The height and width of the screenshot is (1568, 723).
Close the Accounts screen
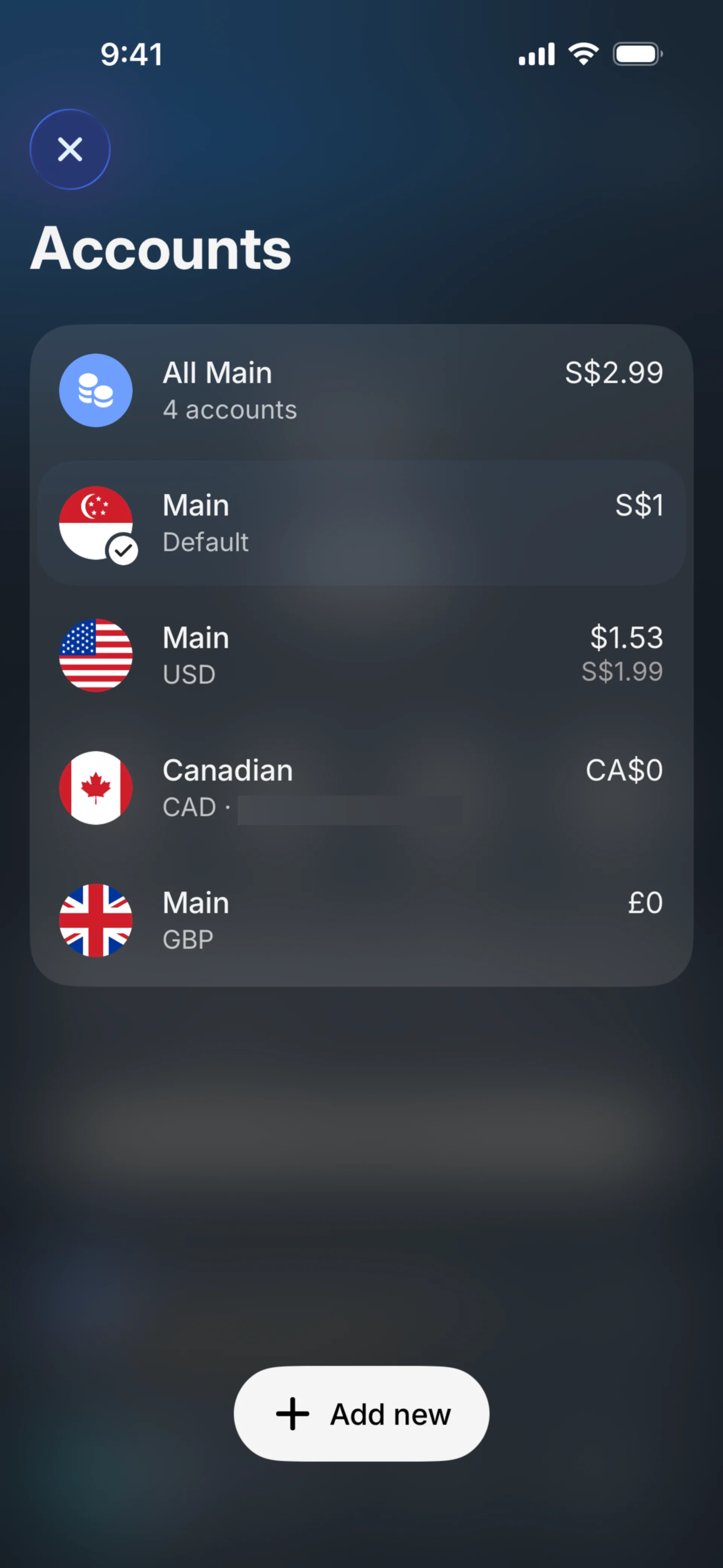70,149
